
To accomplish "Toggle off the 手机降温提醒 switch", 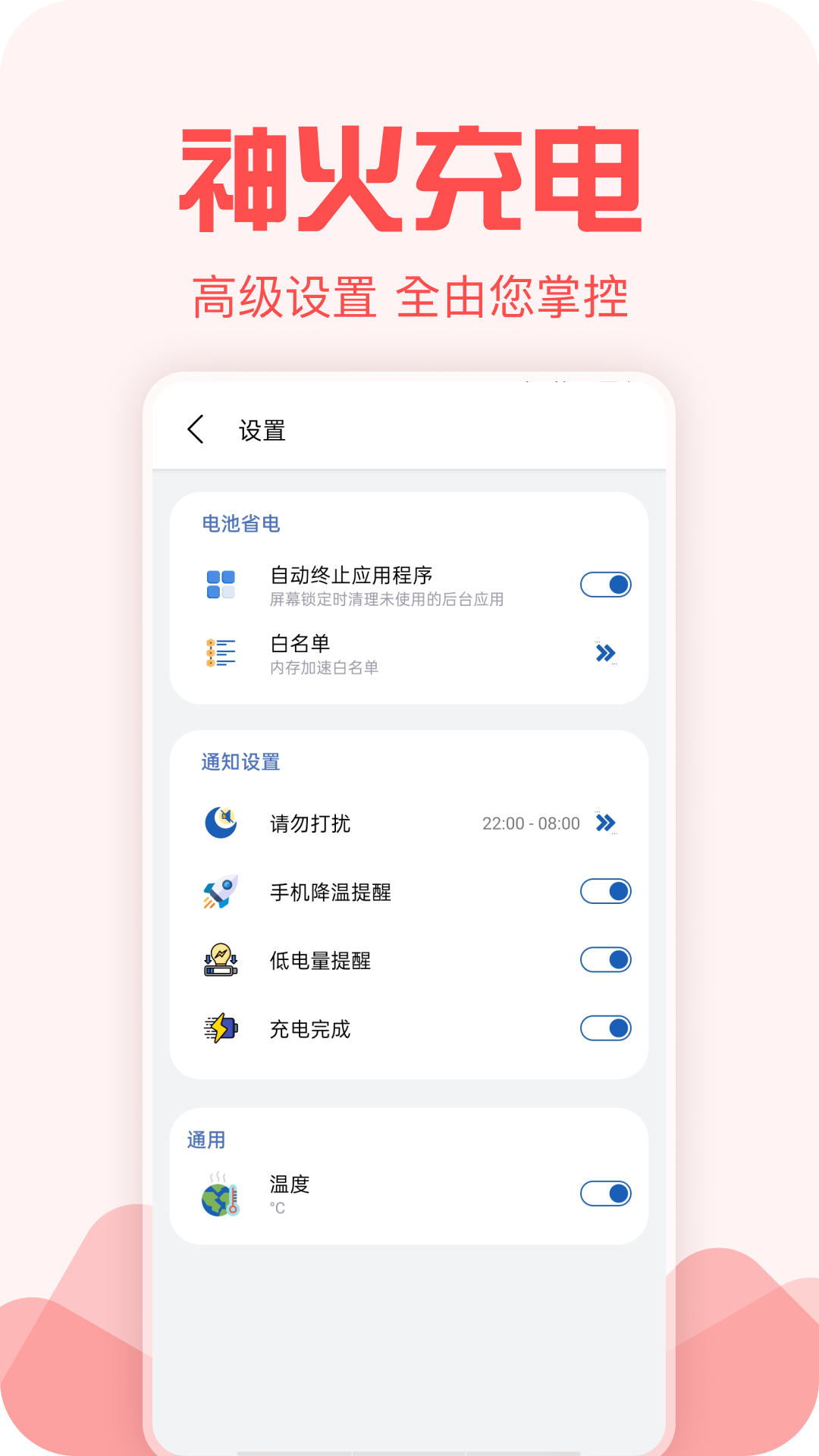I will coord(605,891).
